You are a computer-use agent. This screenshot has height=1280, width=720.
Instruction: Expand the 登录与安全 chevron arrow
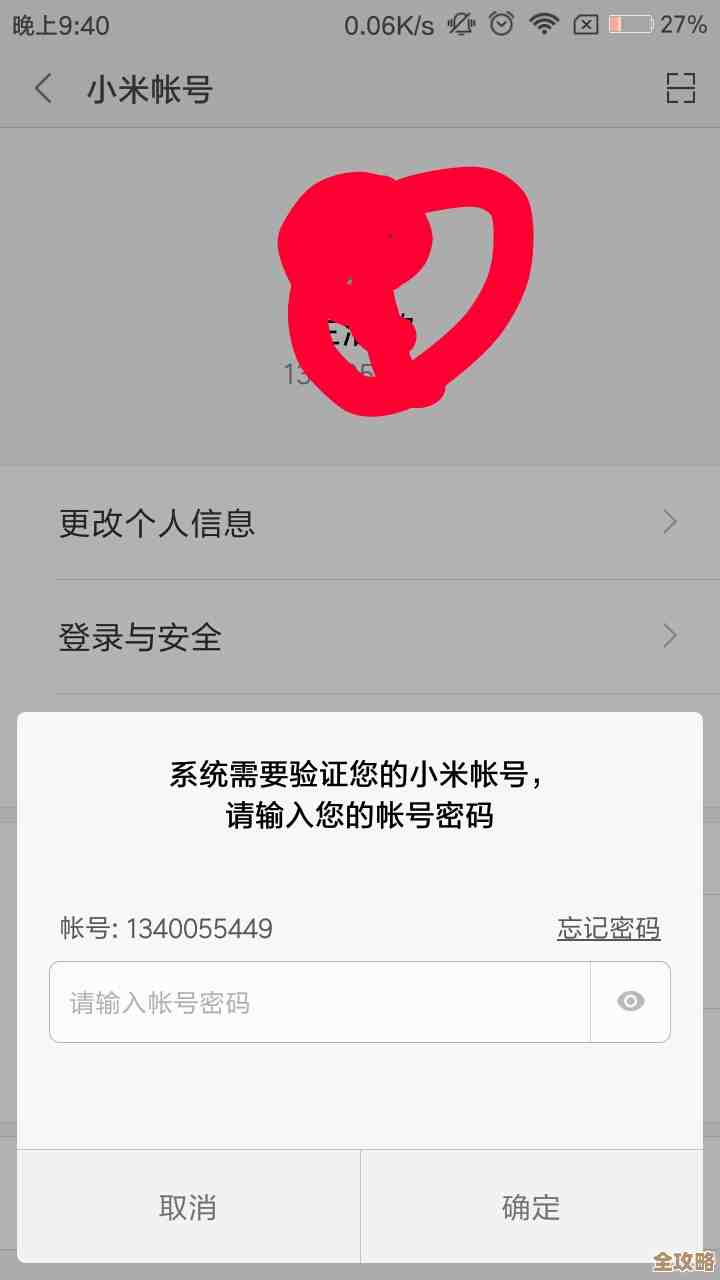point(668,636)
